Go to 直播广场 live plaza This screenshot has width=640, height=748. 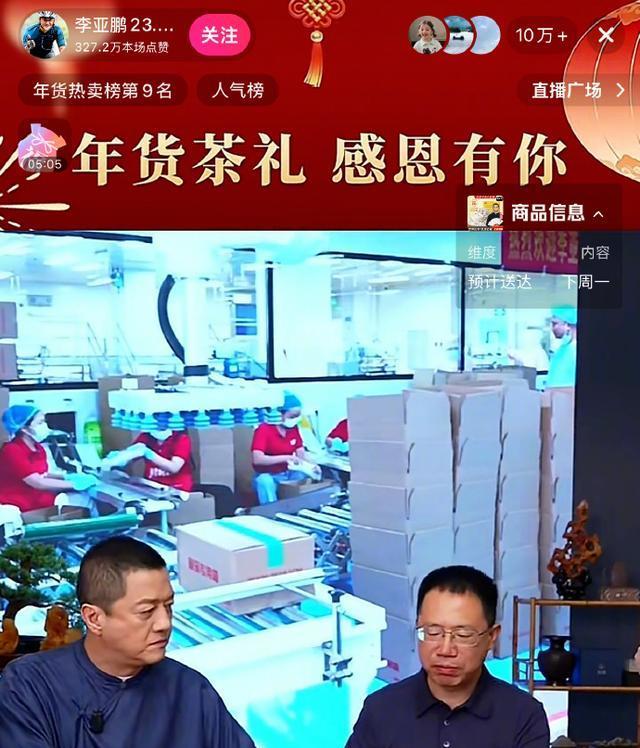click(x=577, y=90)
